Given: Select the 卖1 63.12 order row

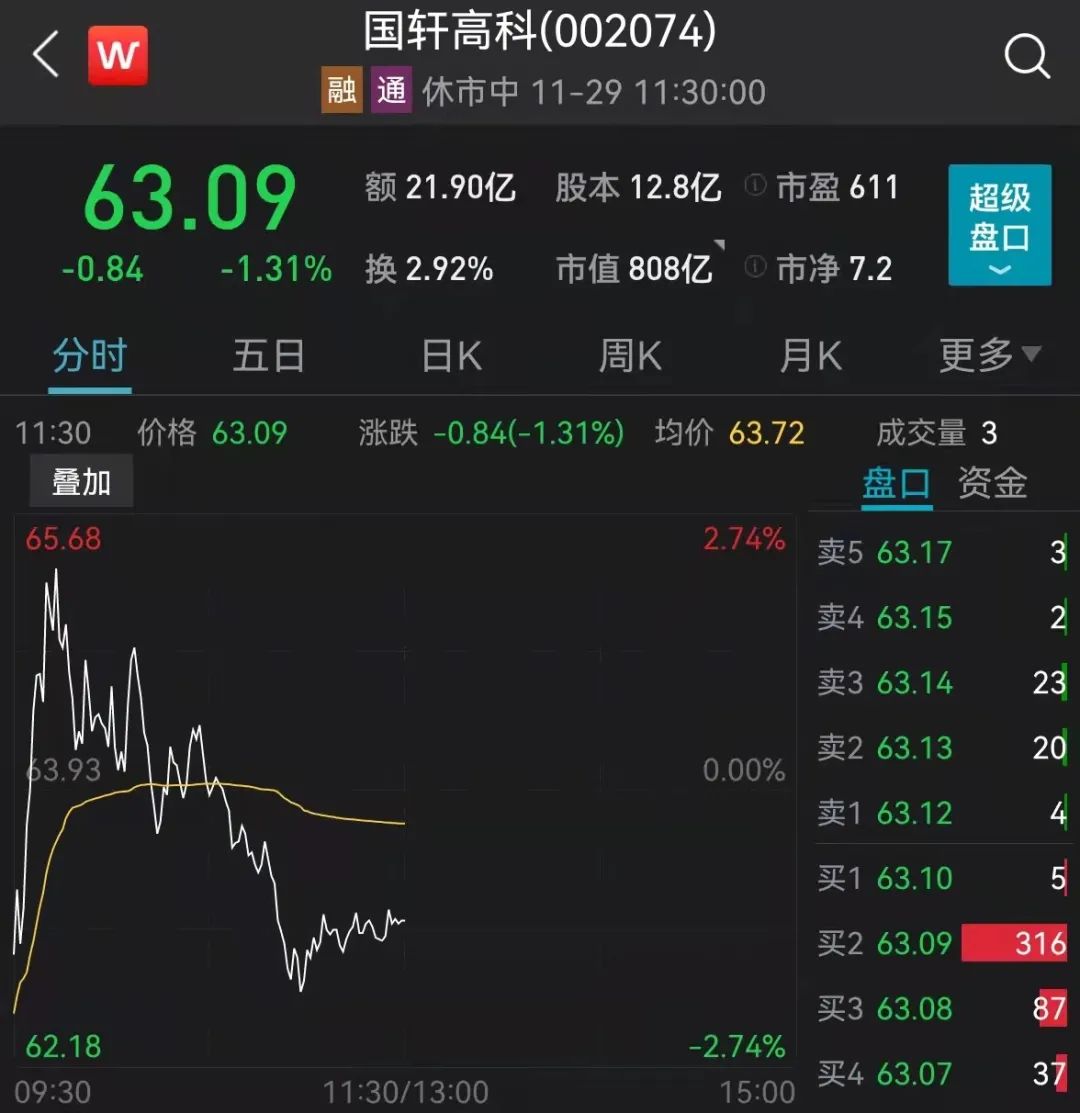Looking at the screenshot, I should tap(942, 813).
